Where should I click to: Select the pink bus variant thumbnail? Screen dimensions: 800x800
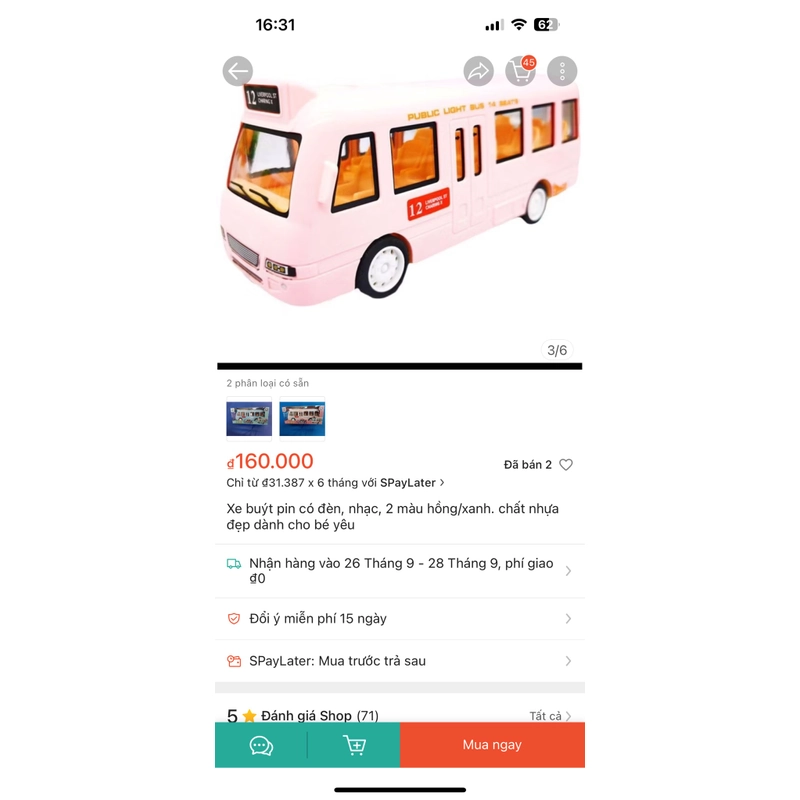tap(302, 418)
